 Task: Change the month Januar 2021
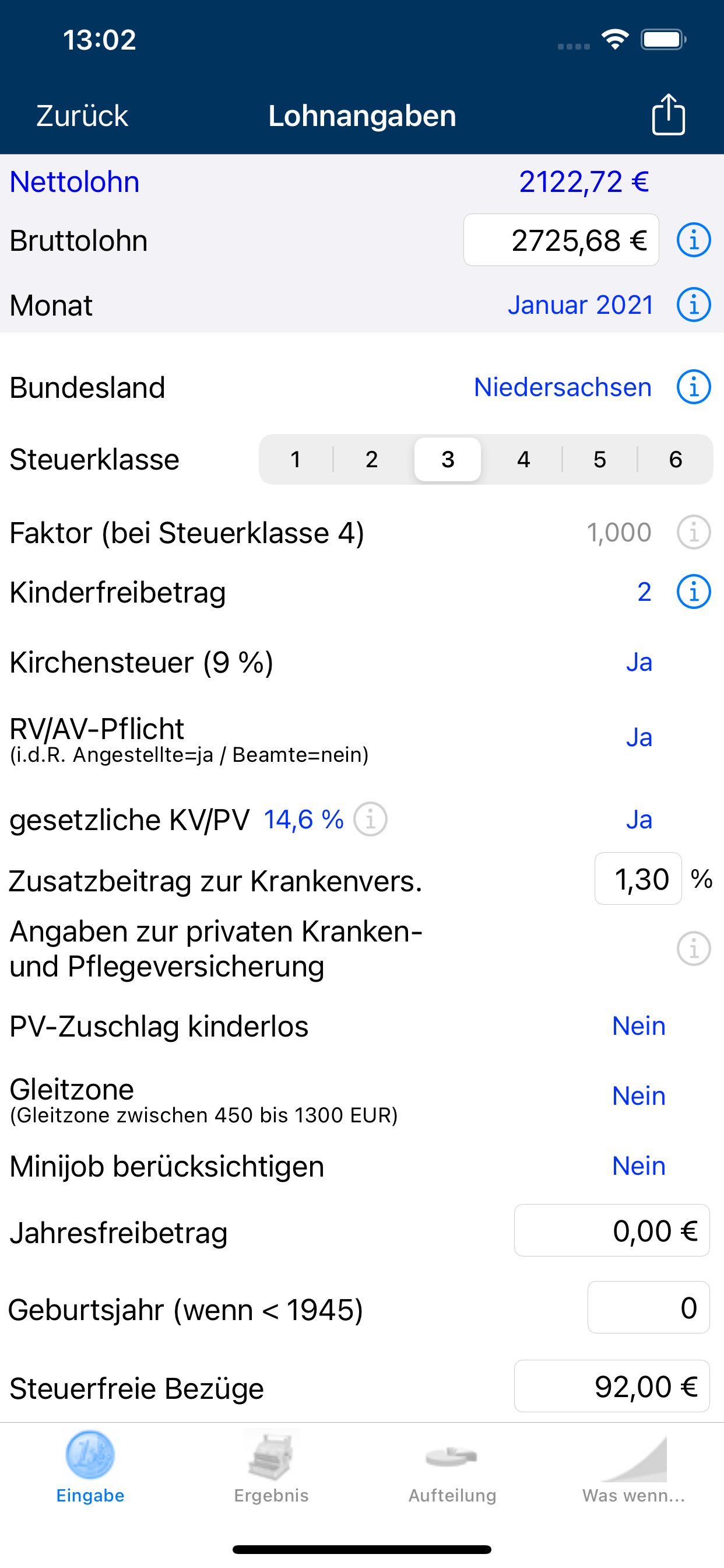click(x=580, y=305)
